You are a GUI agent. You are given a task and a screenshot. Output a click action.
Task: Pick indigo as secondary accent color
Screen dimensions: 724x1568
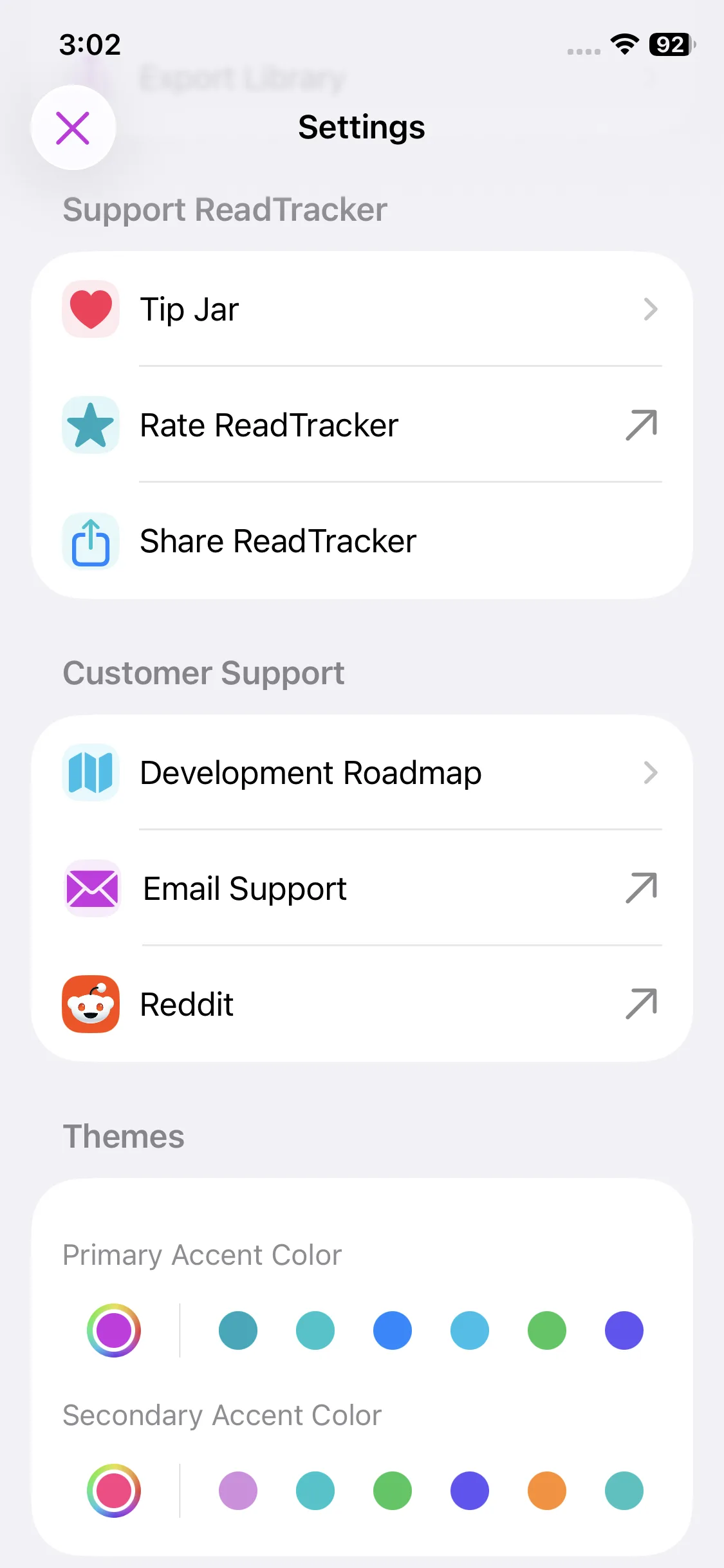(x=470, y=1491)
